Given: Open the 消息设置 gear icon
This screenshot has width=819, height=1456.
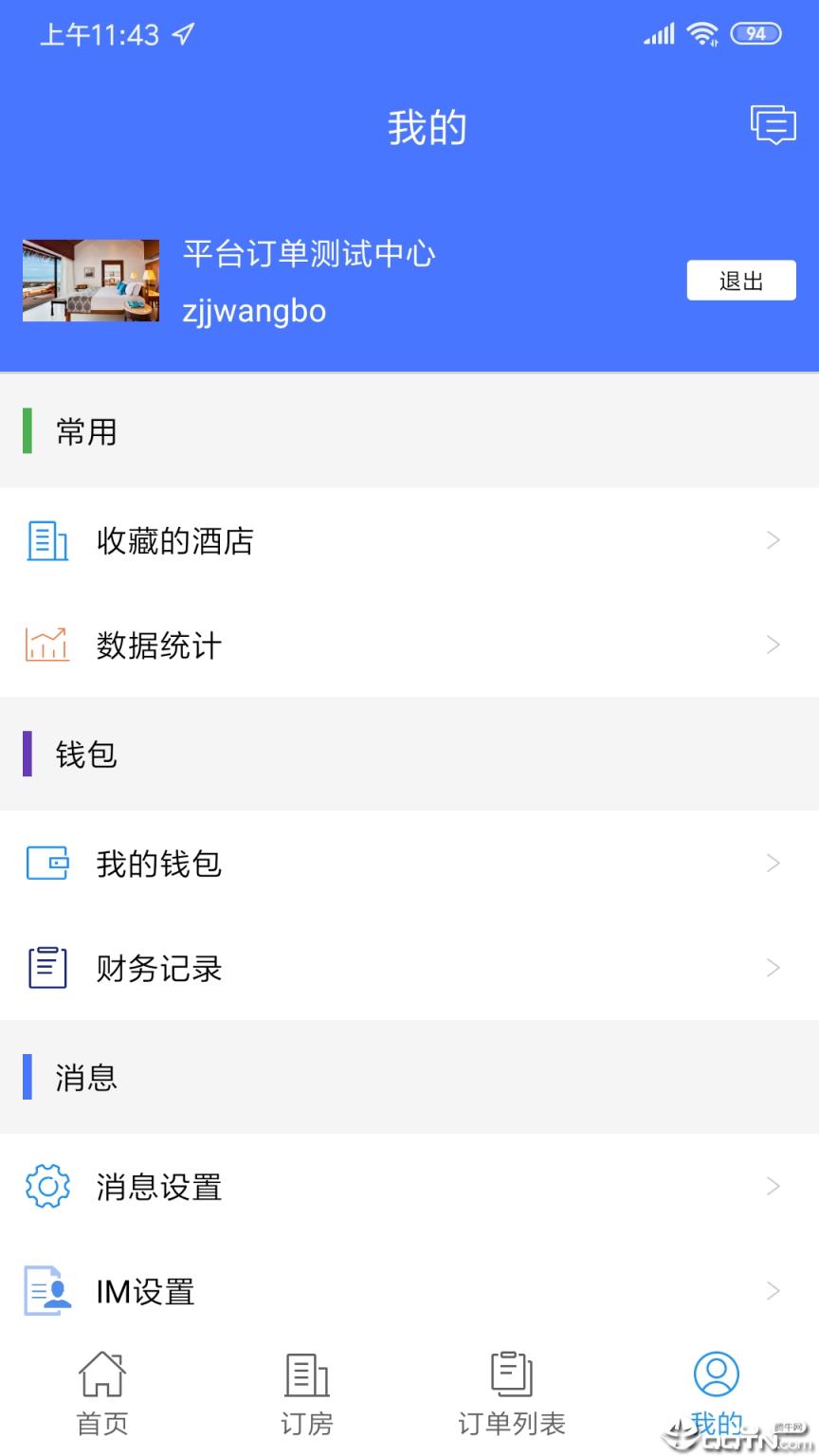Looking at the screenshot, I should (46, 1185).
